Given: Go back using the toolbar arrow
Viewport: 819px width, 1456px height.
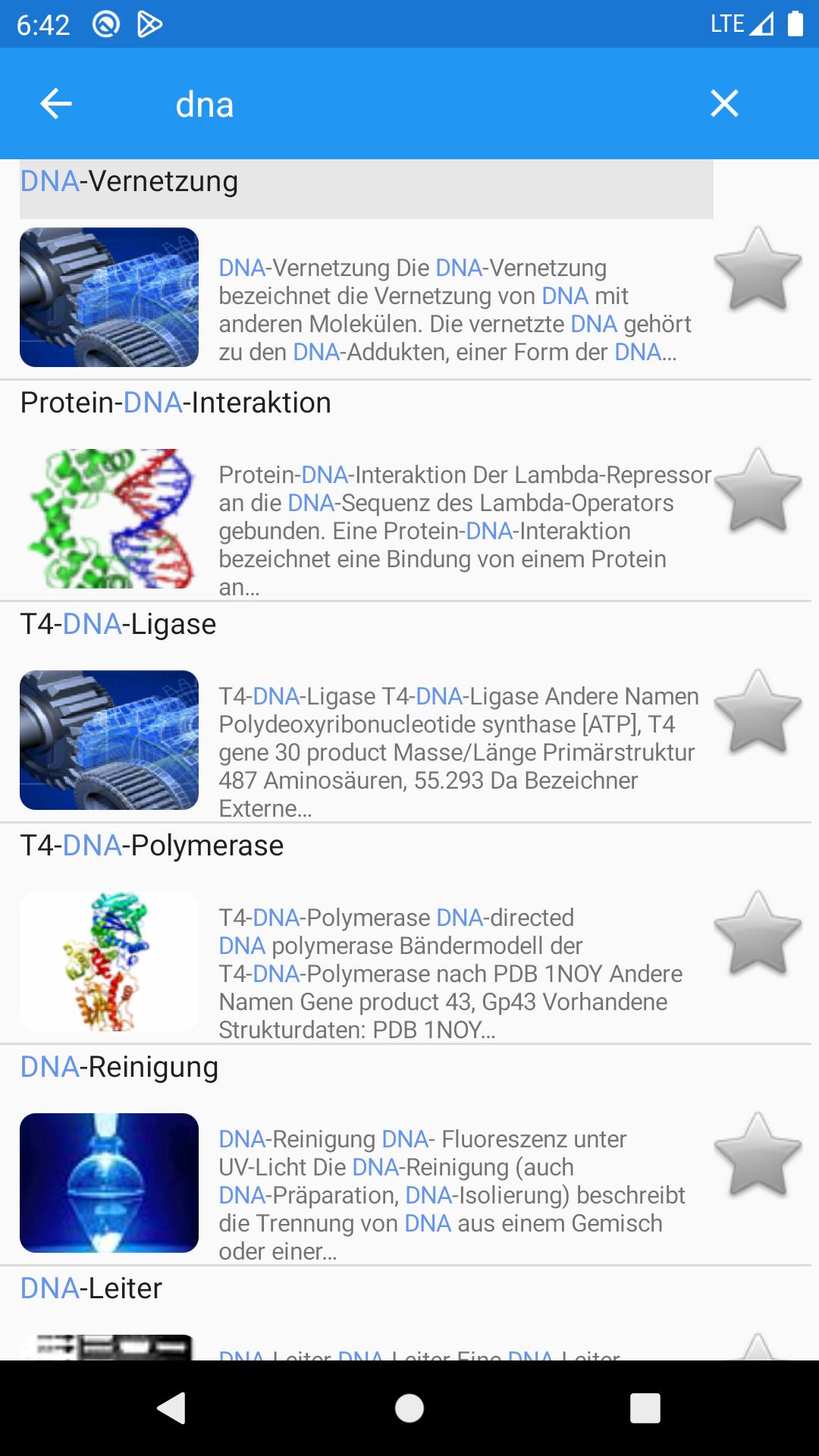Looking at the screenshot, I should coord(56,104).
